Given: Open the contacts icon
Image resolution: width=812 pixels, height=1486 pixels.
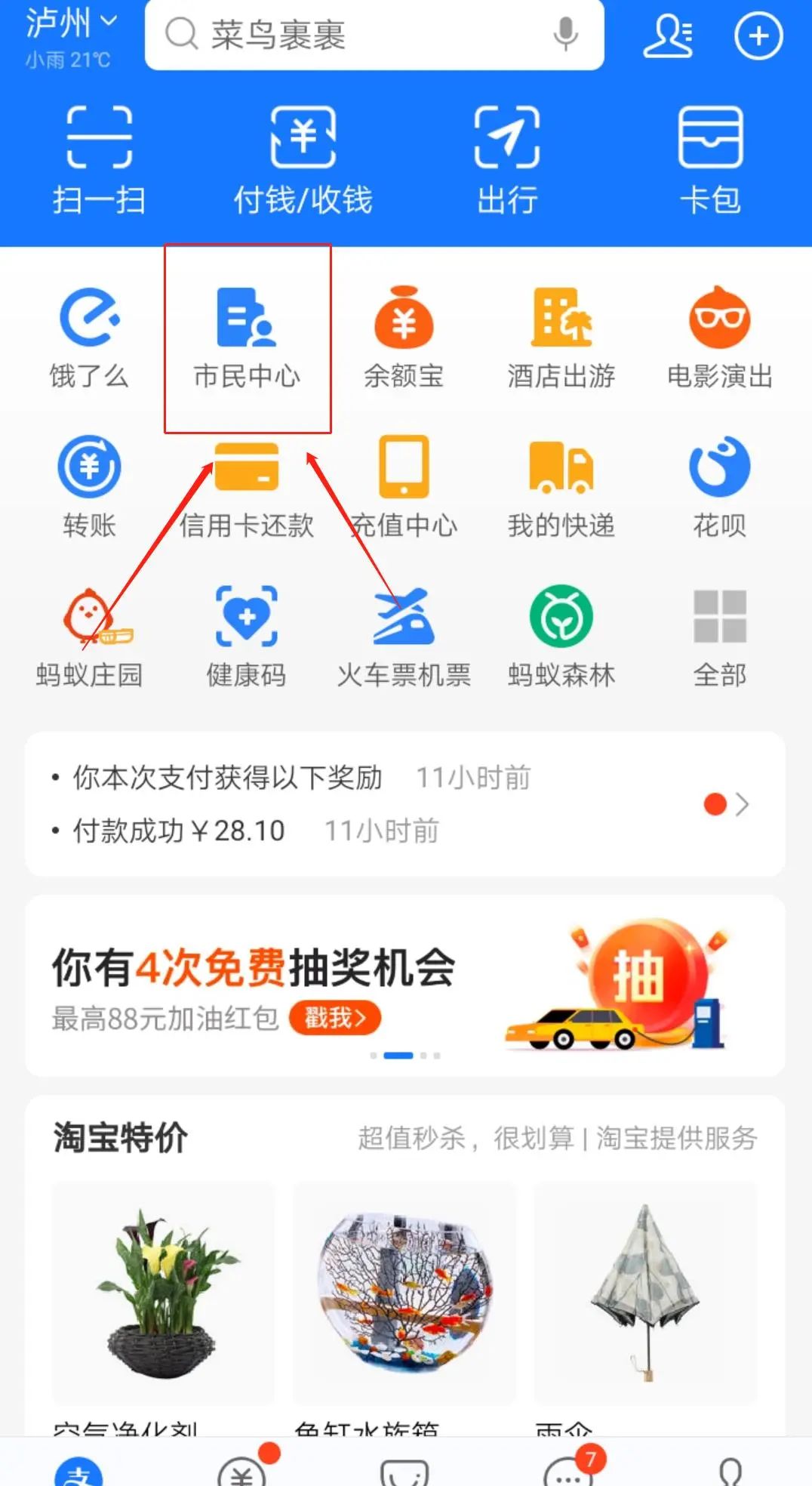Looking at the screenshot, I should [x=667, y=35].
